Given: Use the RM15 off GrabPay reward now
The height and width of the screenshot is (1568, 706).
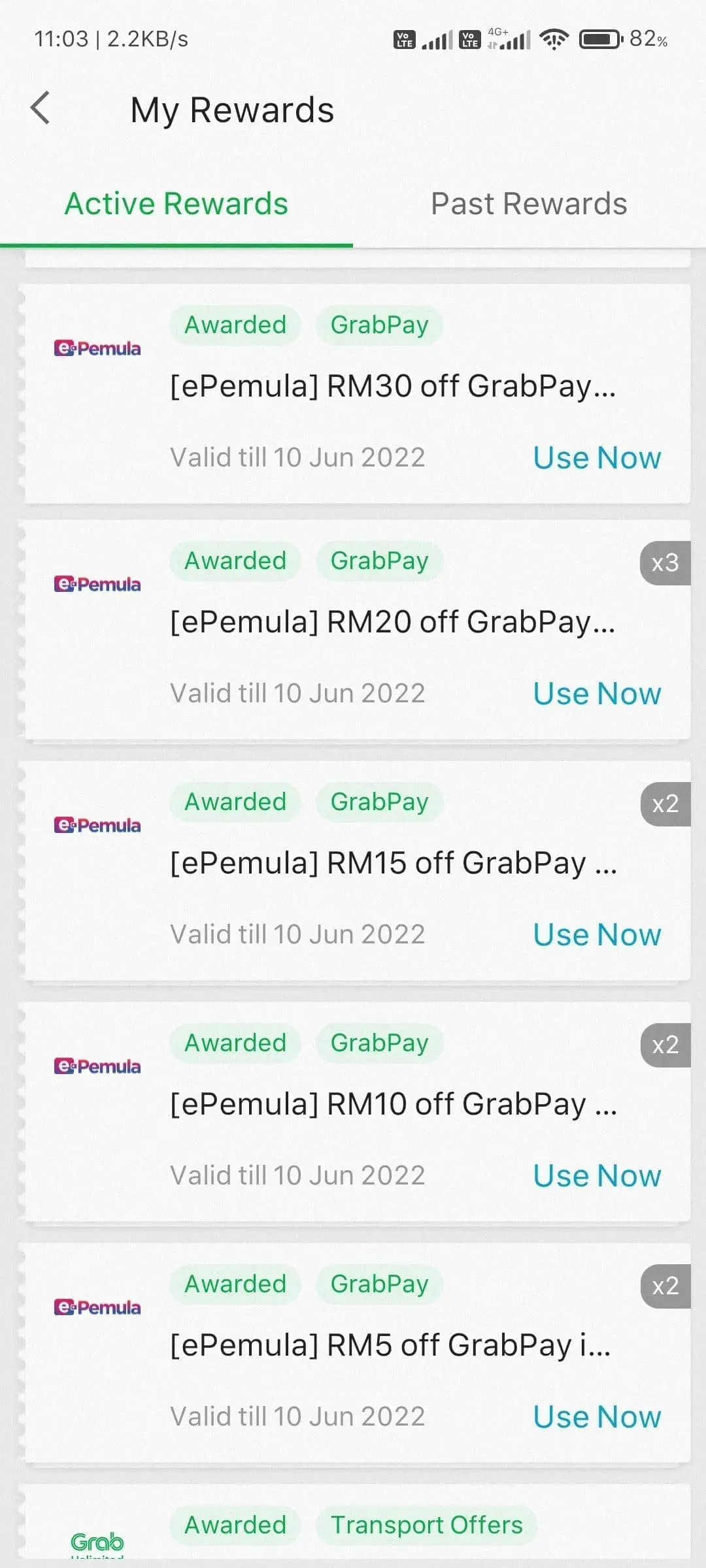Looking at the screenshot, I should pyautogui.click(x=596, y=934).
